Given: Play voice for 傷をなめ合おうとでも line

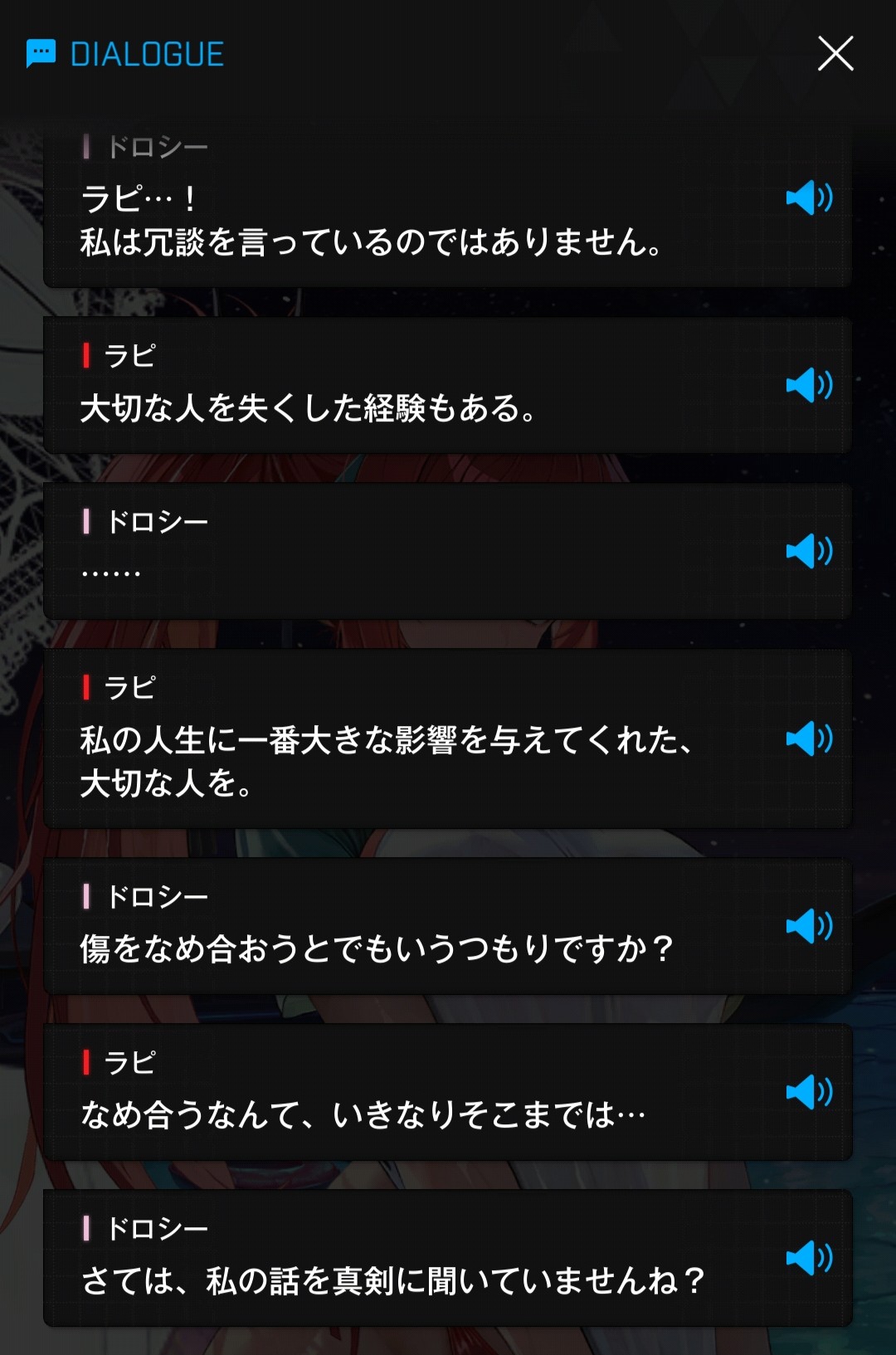Looking at the screenshot, I should click(809, 926).
